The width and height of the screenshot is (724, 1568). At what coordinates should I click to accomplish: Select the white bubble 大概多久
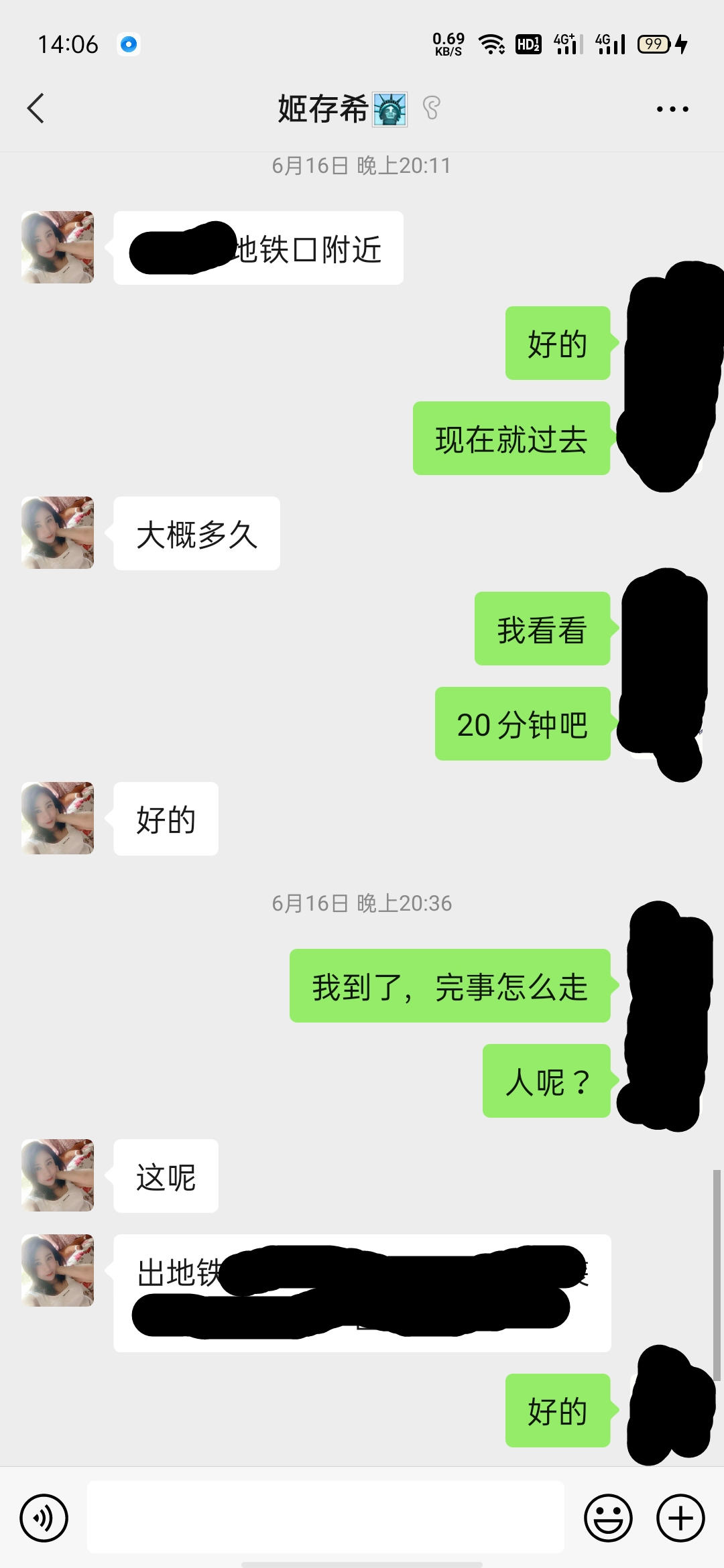pyautogui.click(x=196, y=533)
